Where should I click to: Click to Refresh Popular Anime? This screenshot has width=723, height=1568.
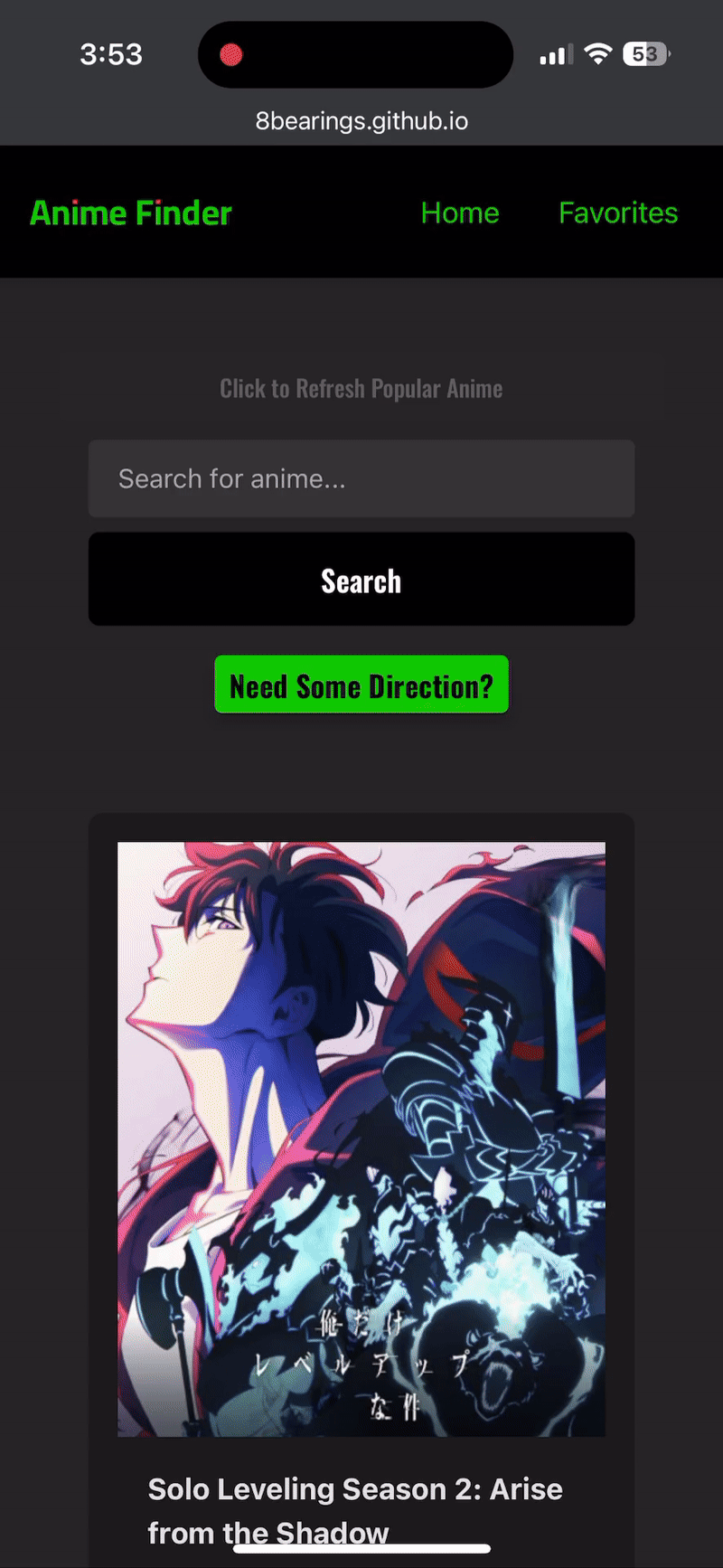click(361, 389)
